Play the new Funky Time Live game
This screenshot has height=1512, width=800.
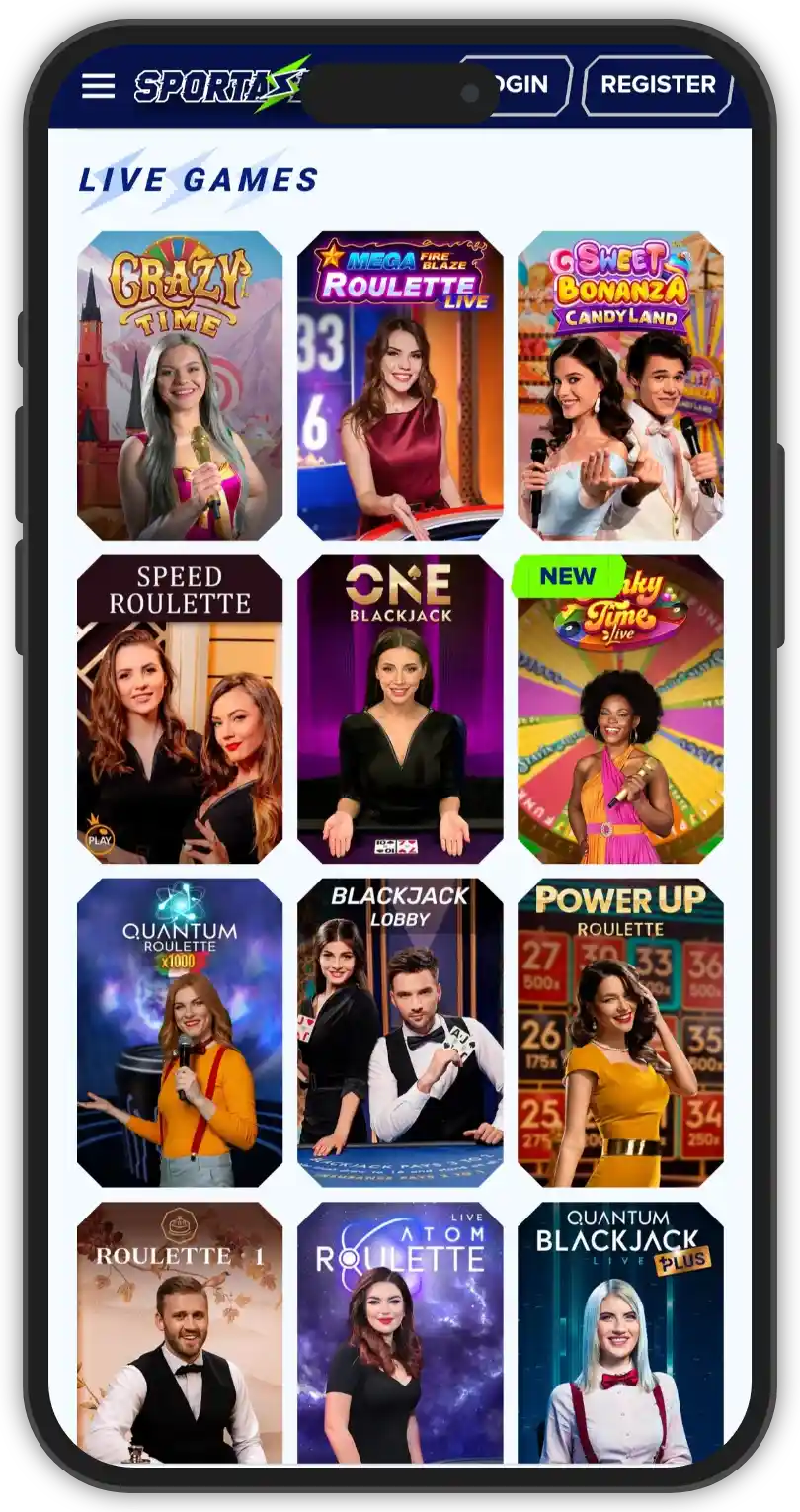pos(620,709)
